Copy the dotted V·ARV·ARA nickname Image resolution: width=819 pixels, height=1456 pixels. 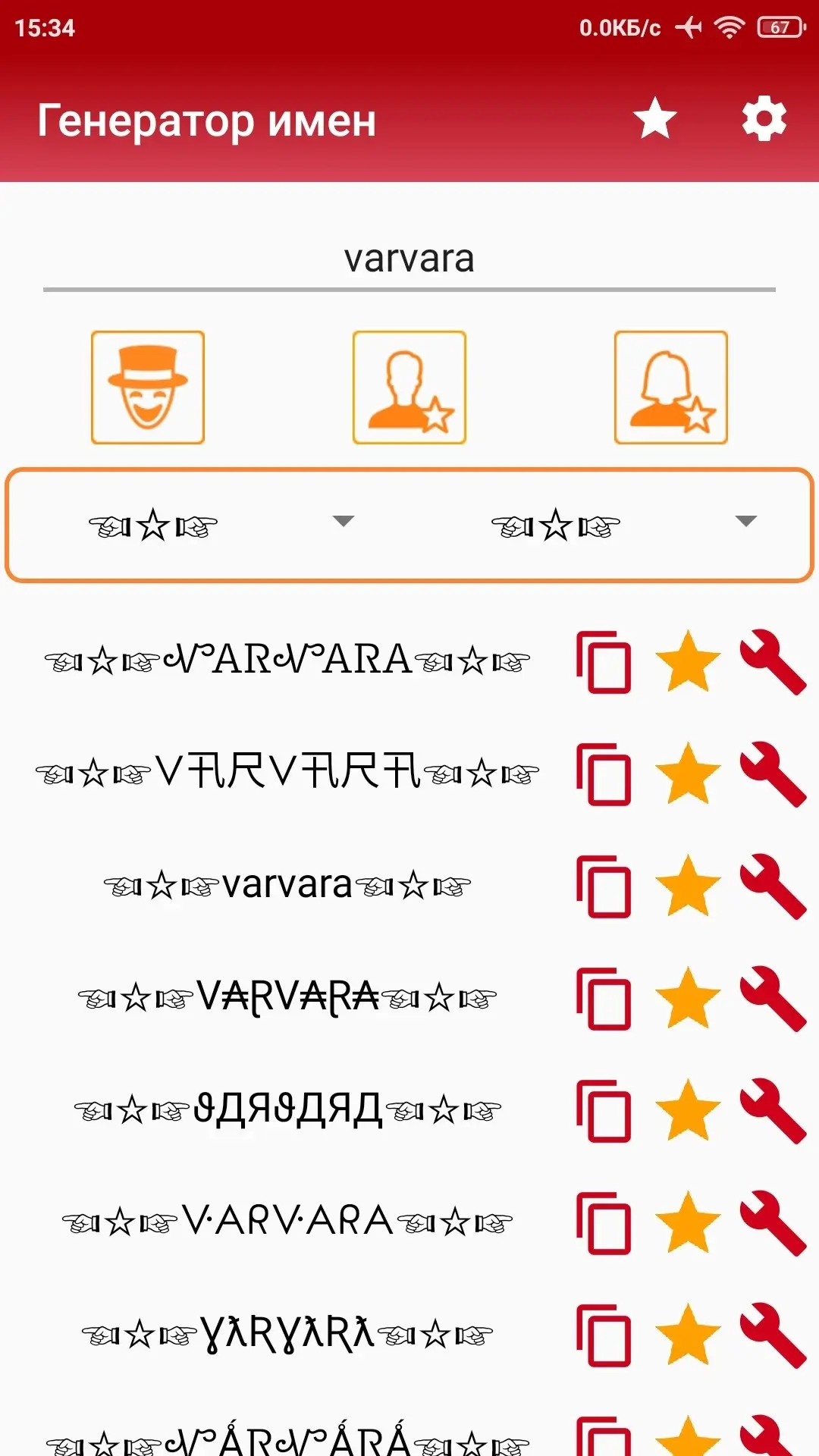point(604,1223)
